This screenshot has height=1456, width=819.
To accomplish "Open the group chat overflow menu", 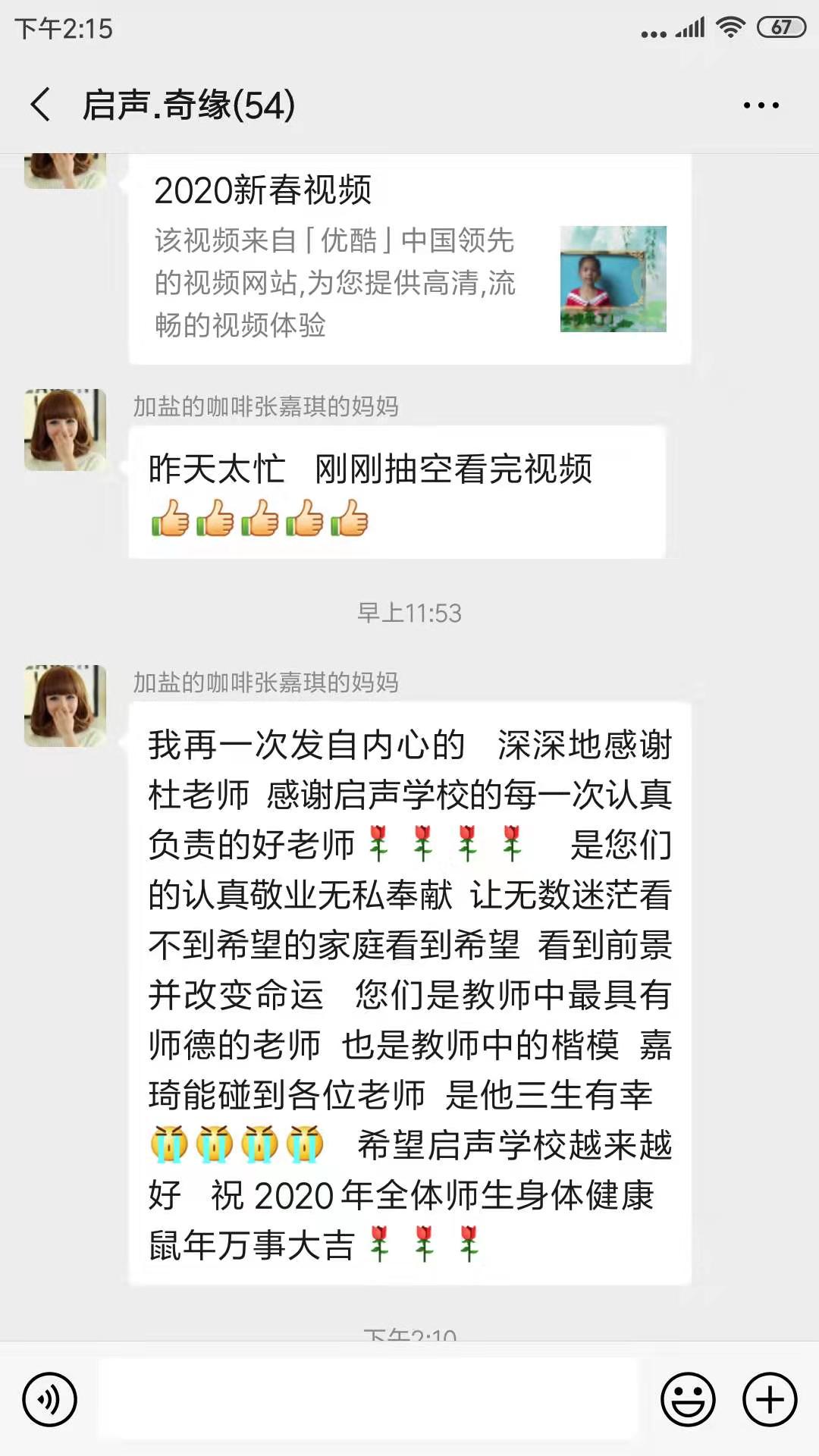I will (761, 105).
